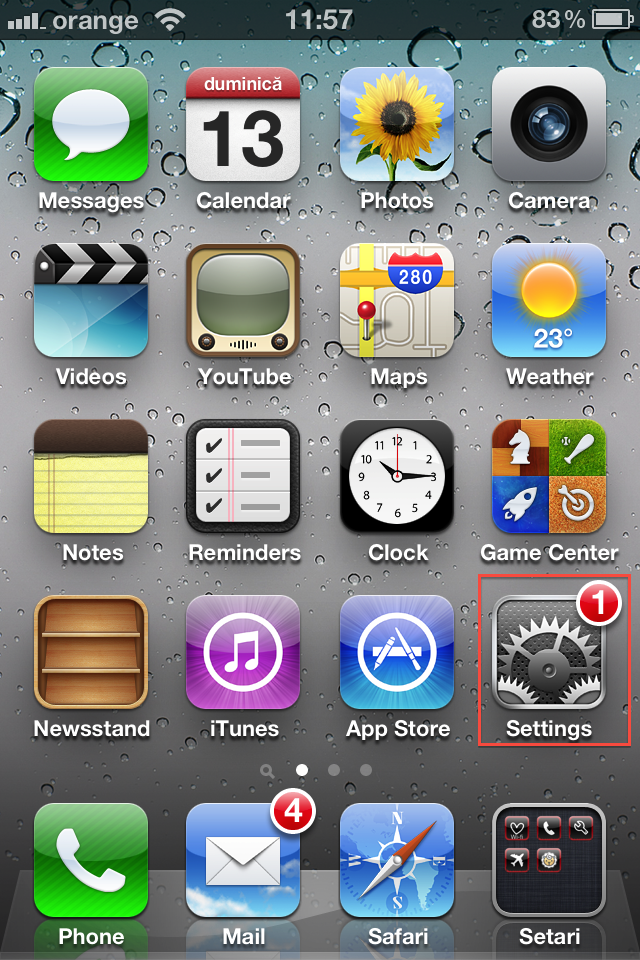Open the Notes app
This screenshot has height=960, width=640.
(91, 477)
